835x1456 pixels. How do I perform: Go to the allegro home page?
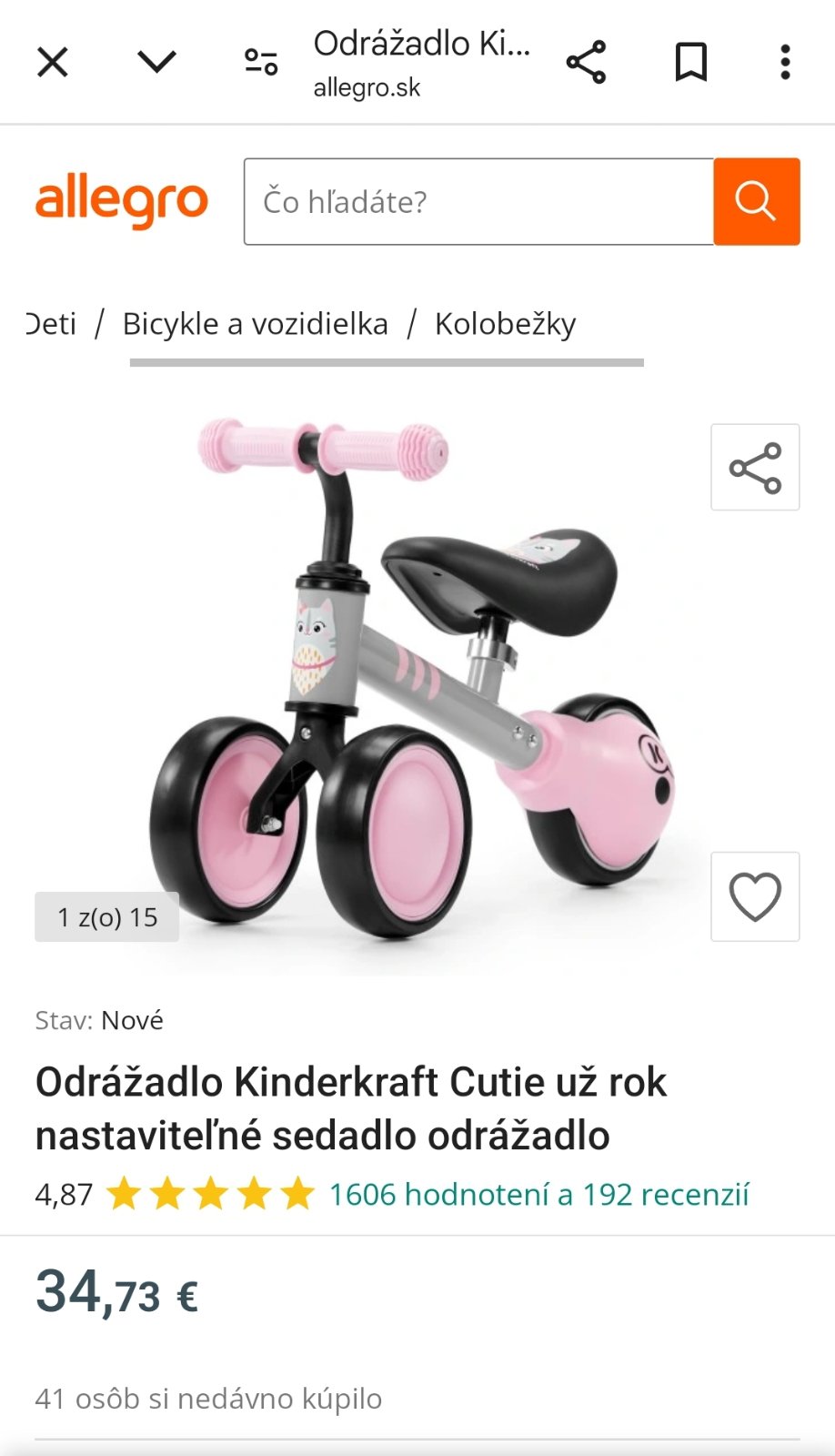click(122, 201)
